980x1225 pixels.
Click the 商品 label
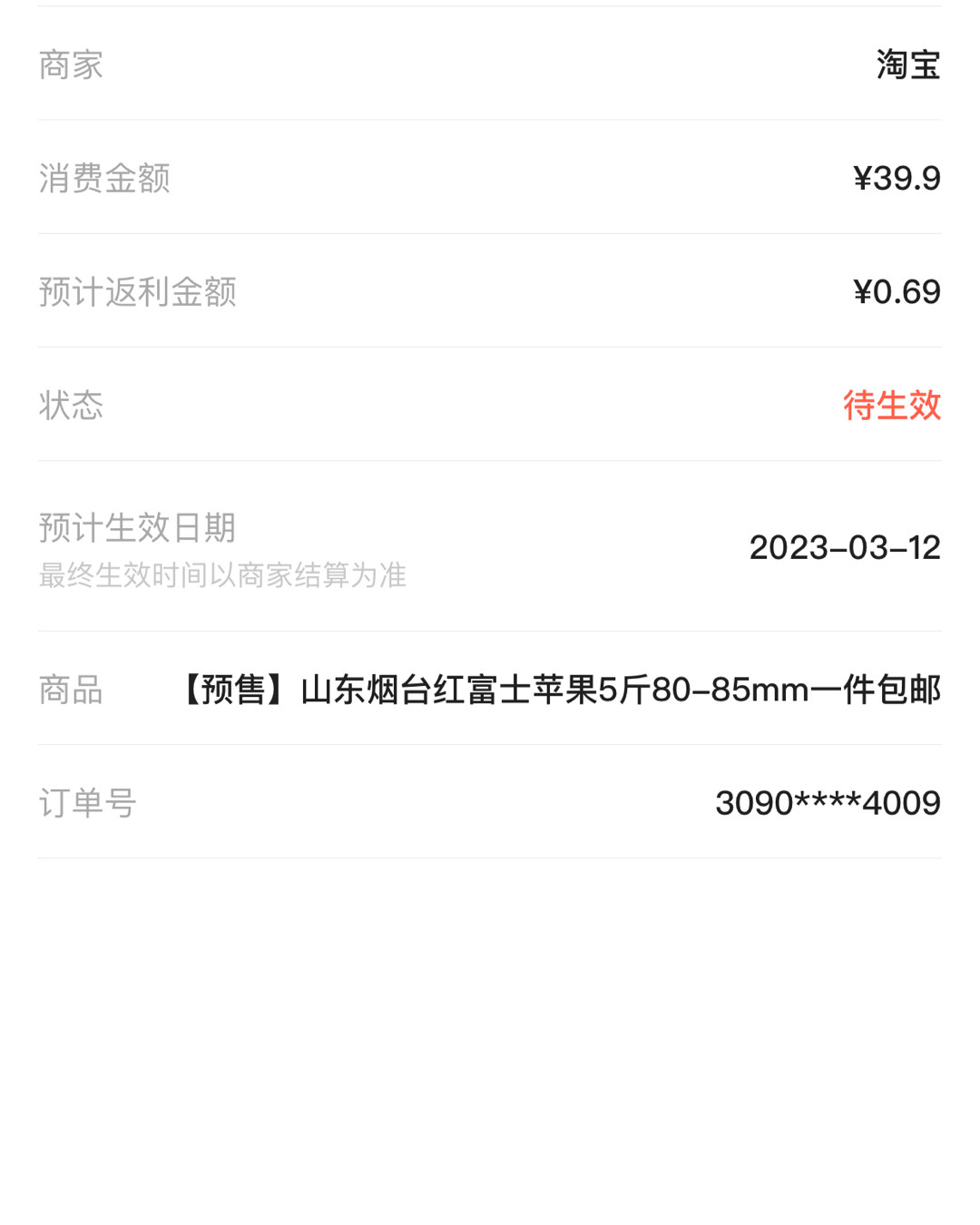[69, 690]
